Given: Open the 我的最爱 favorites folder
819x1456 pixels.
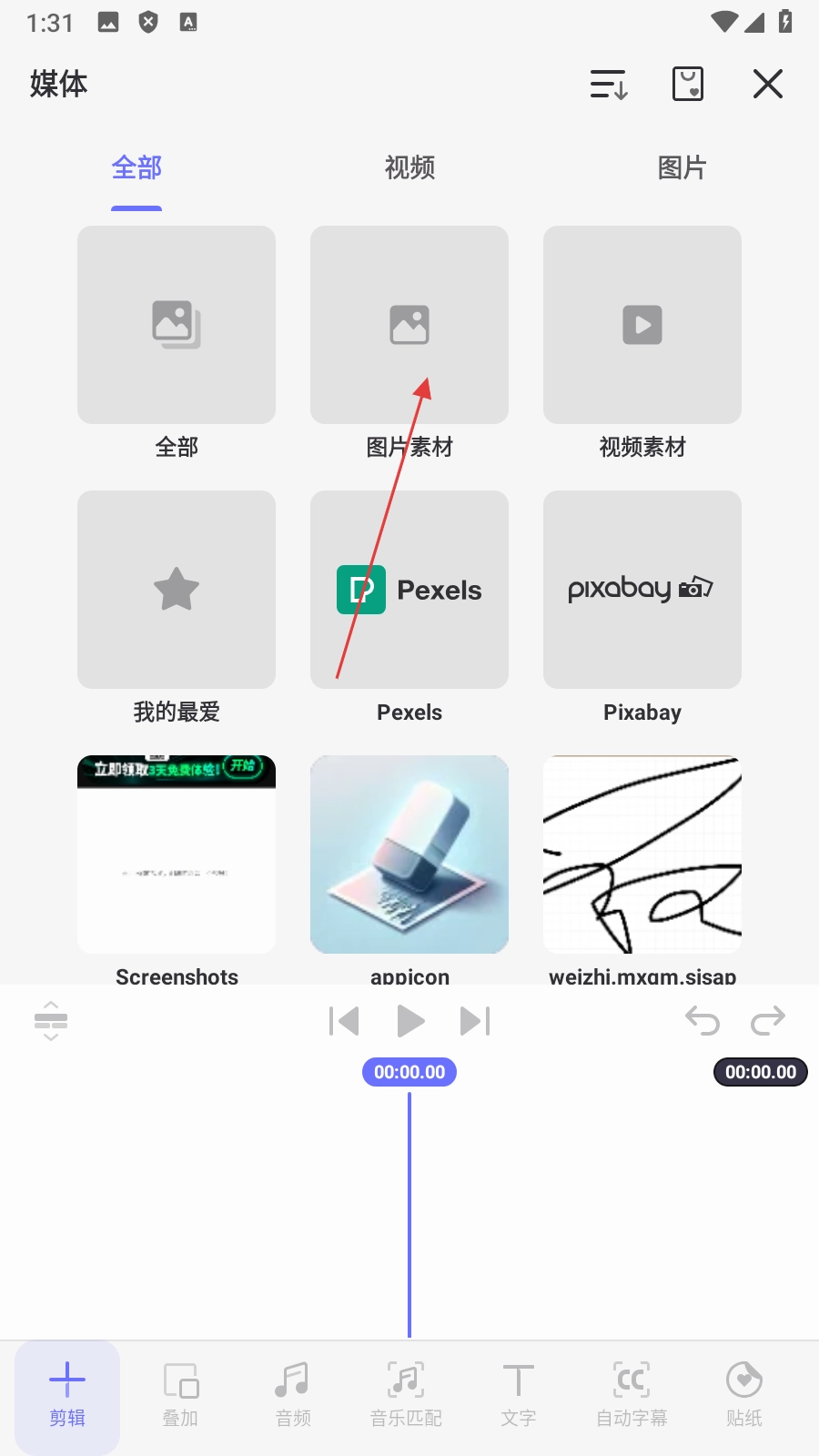Looking at the screenshot, I should click(x=177, y=590).
